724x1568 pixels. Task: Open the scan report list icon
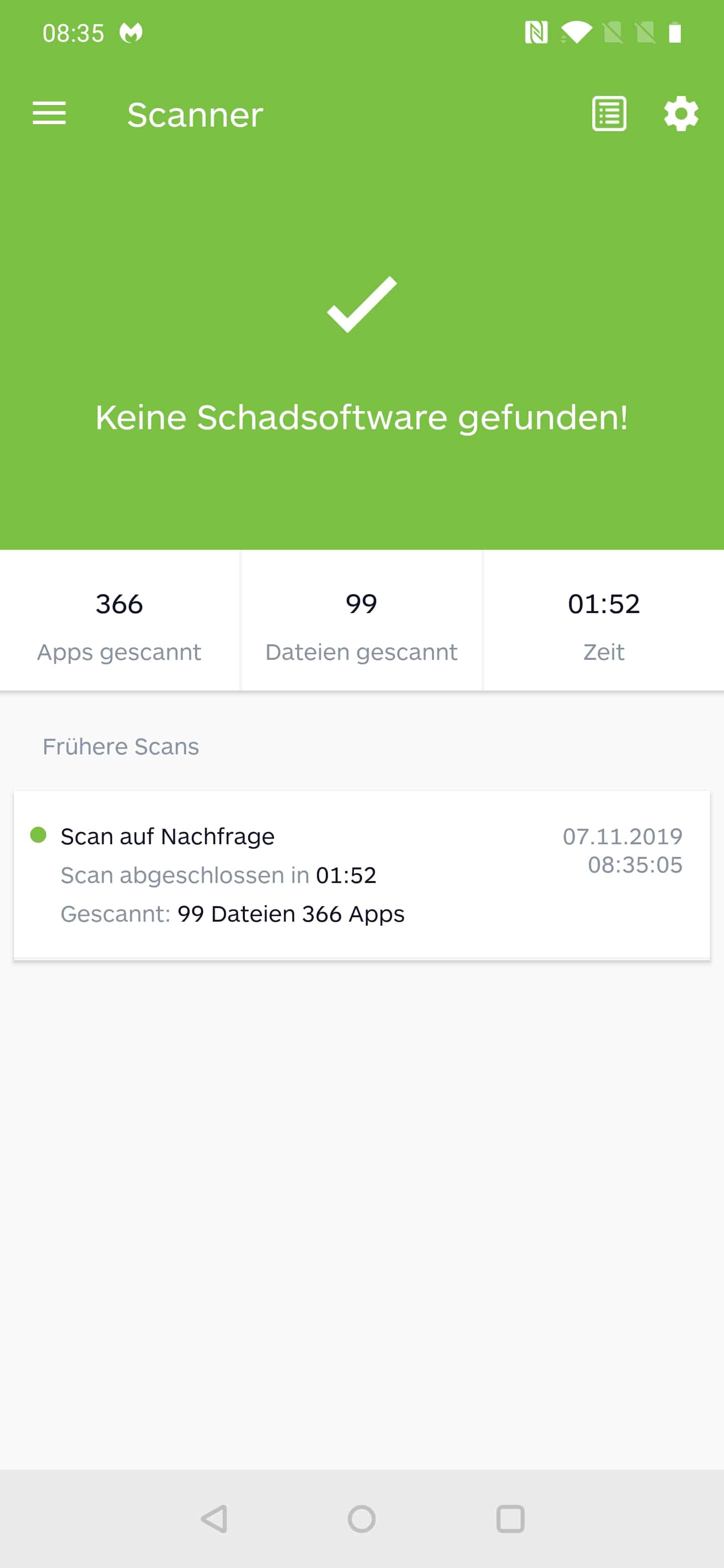coord(609,114)
